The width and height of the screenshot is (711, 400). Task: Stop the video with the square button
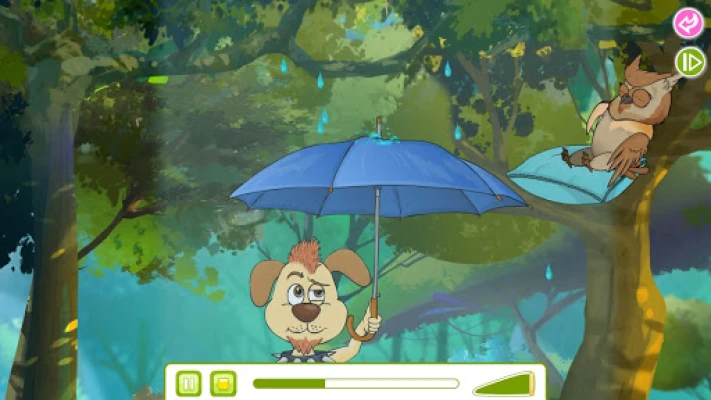point(223,383)
